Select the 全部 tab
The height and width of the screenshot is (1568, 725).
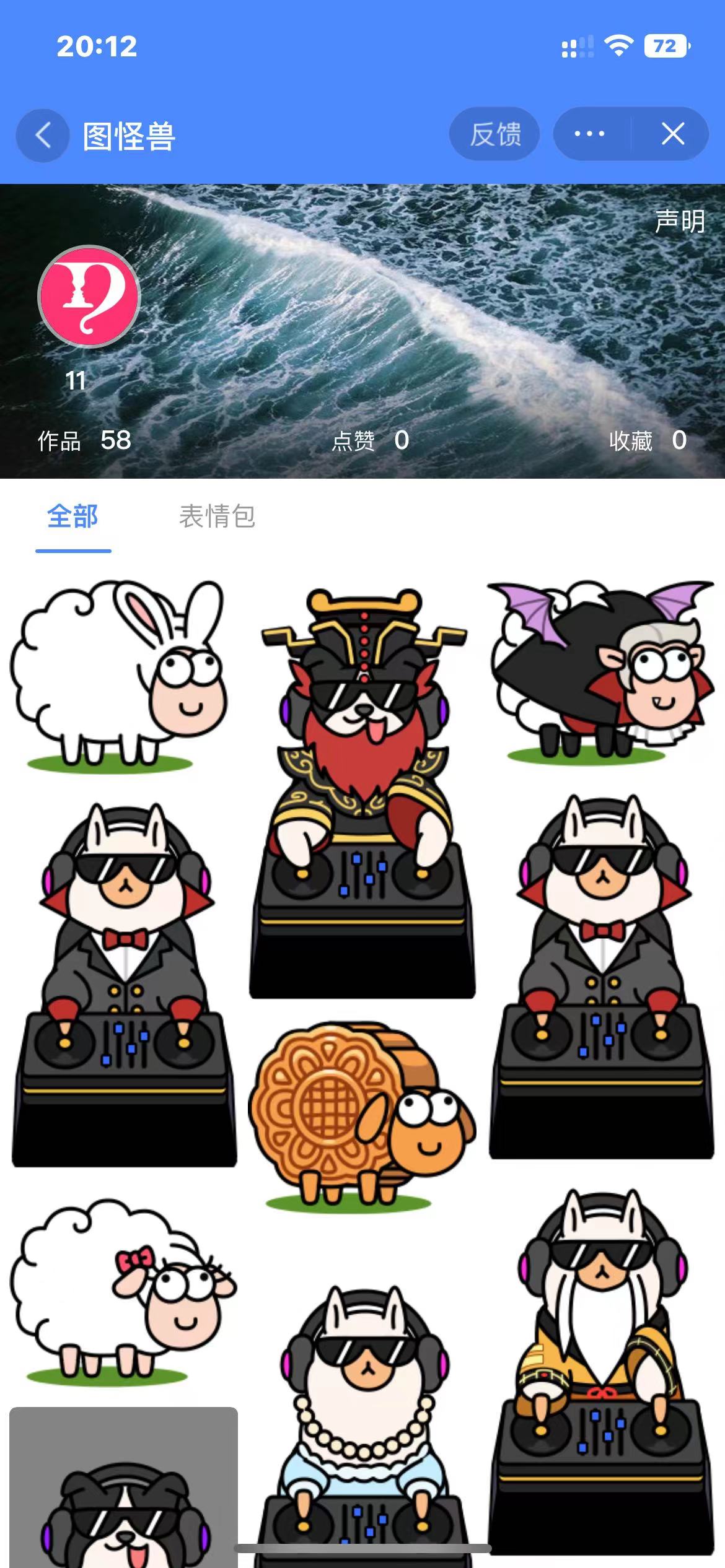(73, 516)
